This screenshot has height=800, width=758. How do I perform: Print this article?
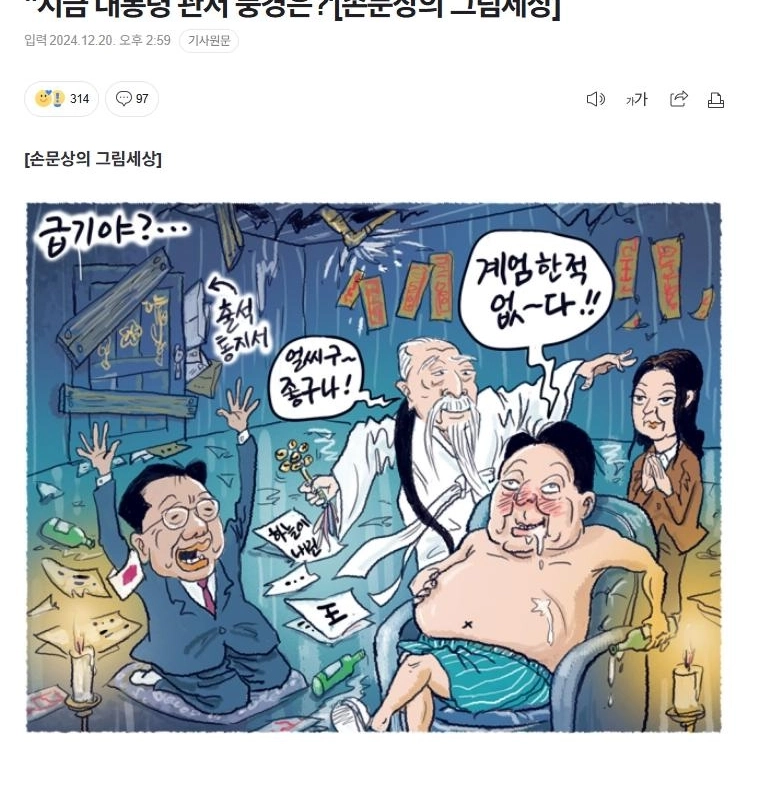point(716,99)
